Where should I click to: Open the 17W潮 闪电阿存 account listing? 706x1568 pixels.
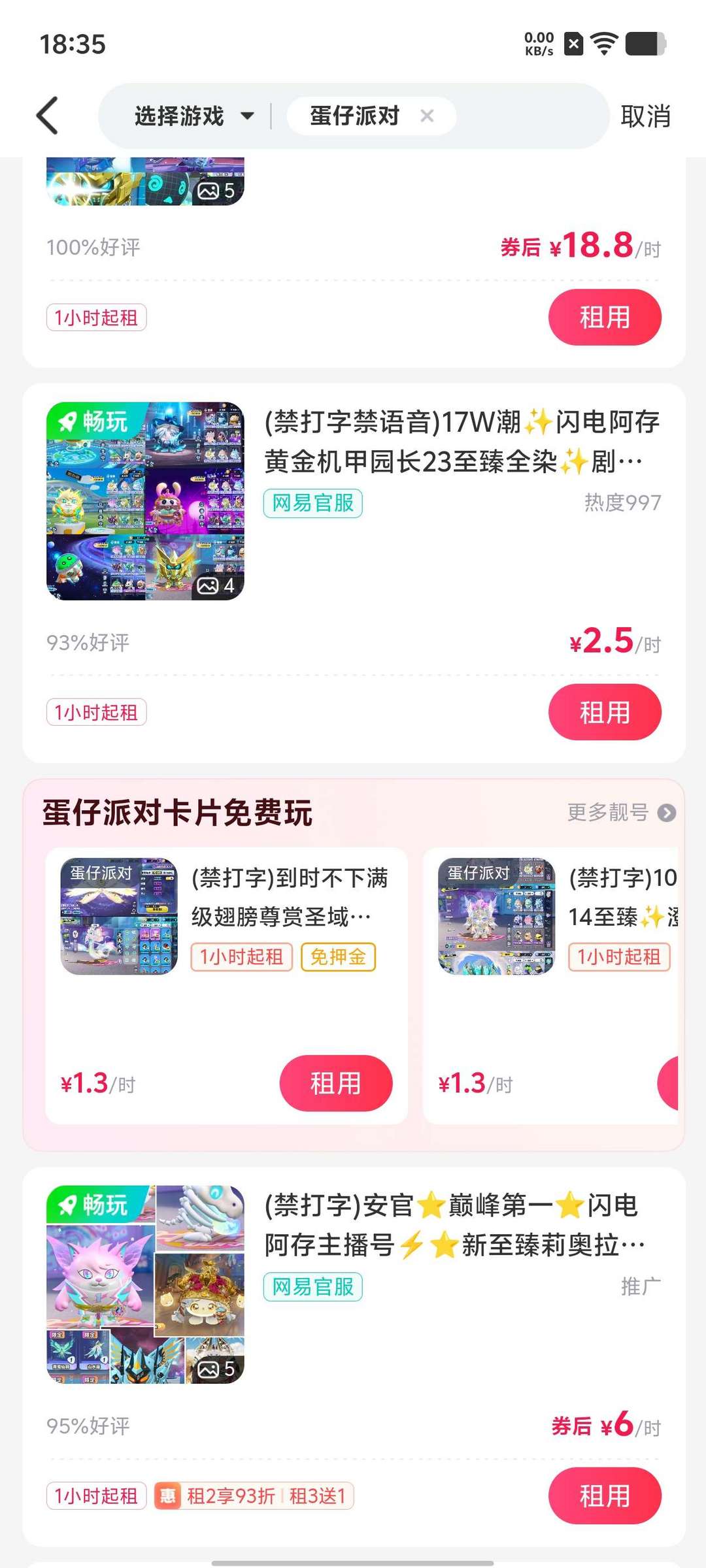pos(462,442)
